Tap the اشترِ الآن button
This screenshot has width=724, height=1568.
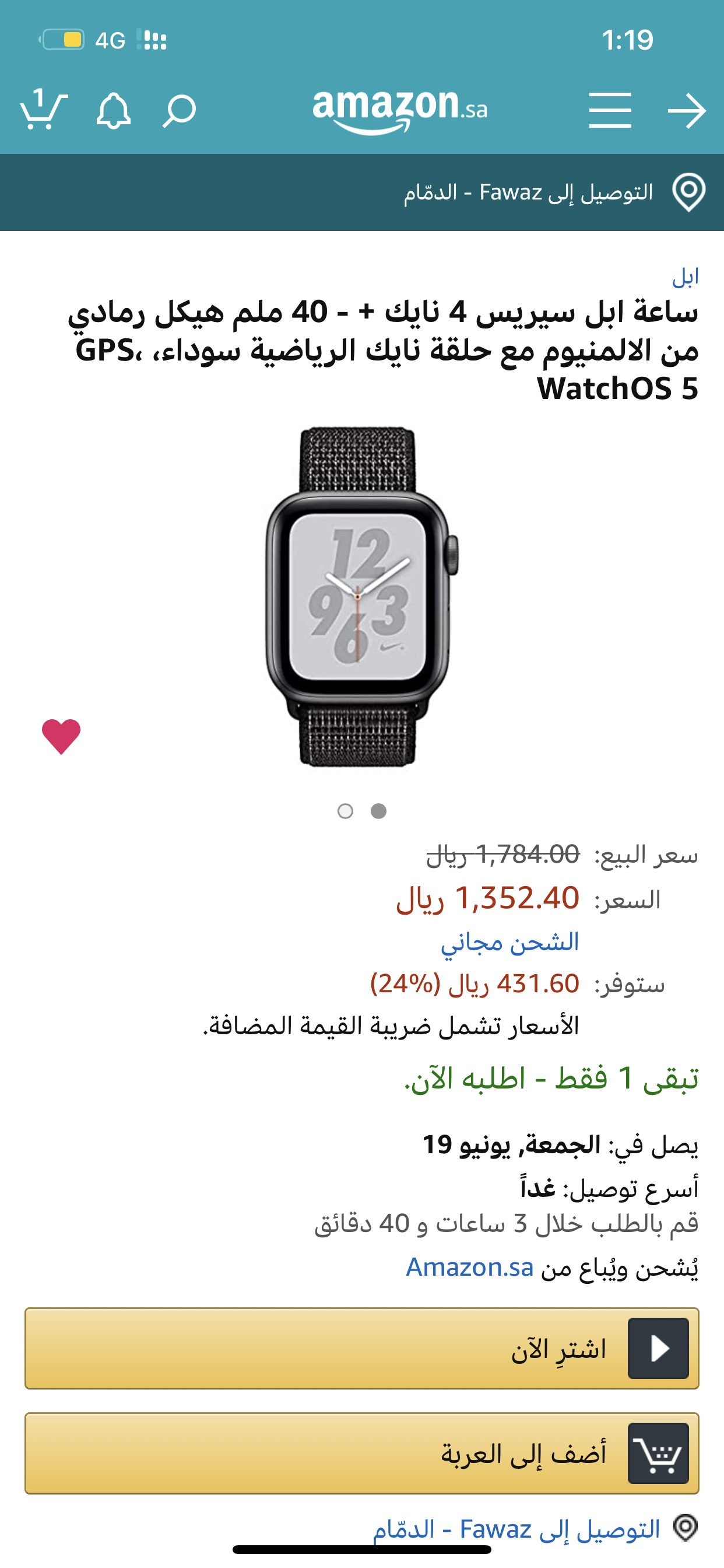(x=361, y=1348)
